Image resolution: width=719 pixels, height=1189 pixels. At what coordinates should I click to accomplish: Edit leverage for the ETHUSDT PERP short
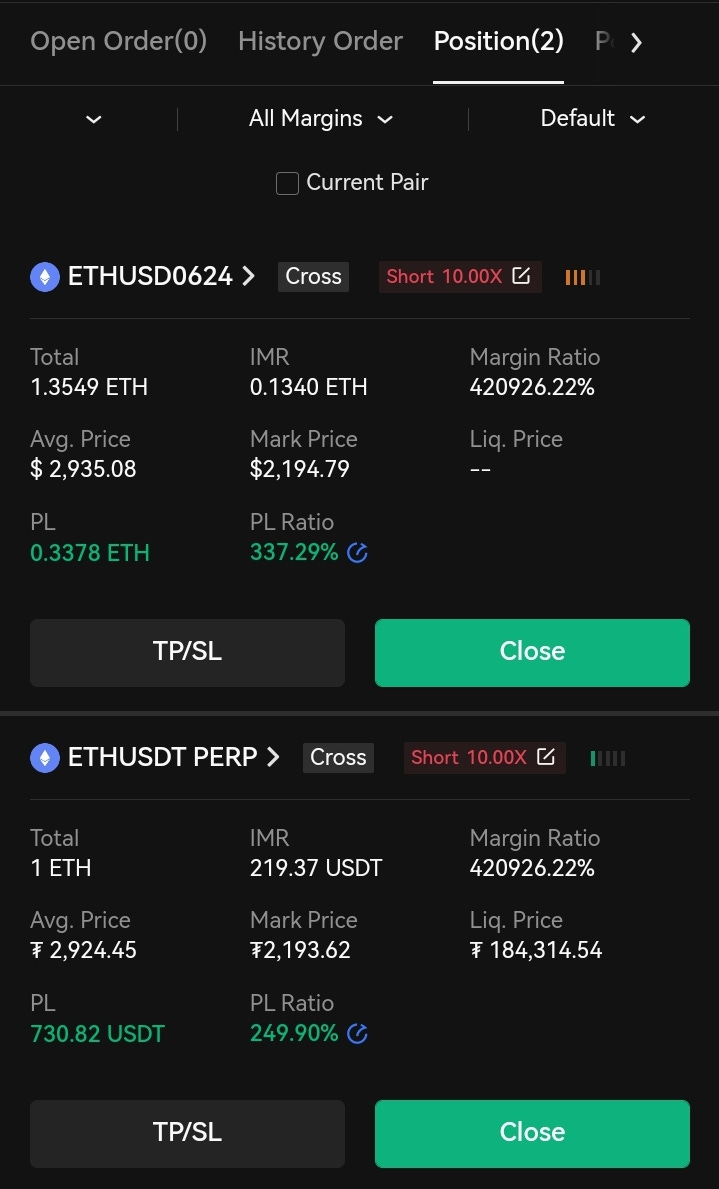point(545,757)
